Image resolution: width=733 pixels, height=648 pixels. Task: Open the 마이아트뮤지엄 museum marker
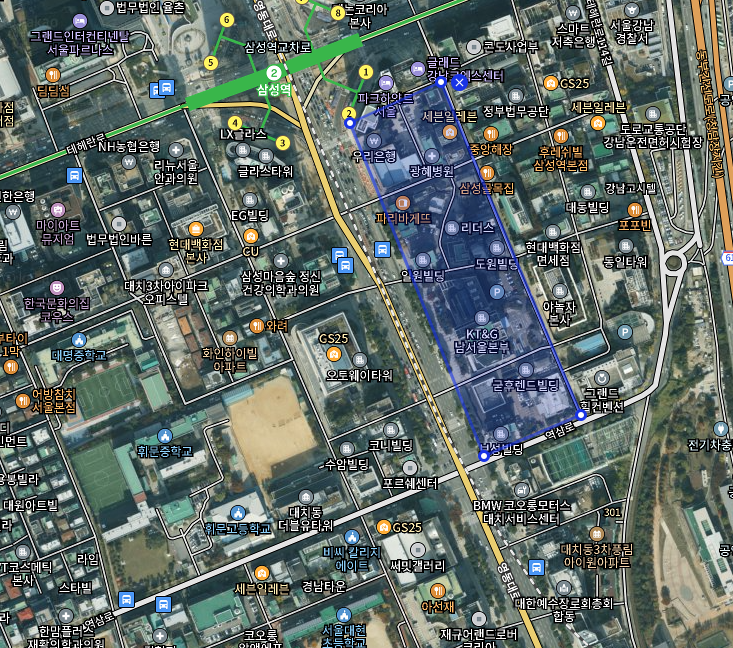click(x=57, y=210)
